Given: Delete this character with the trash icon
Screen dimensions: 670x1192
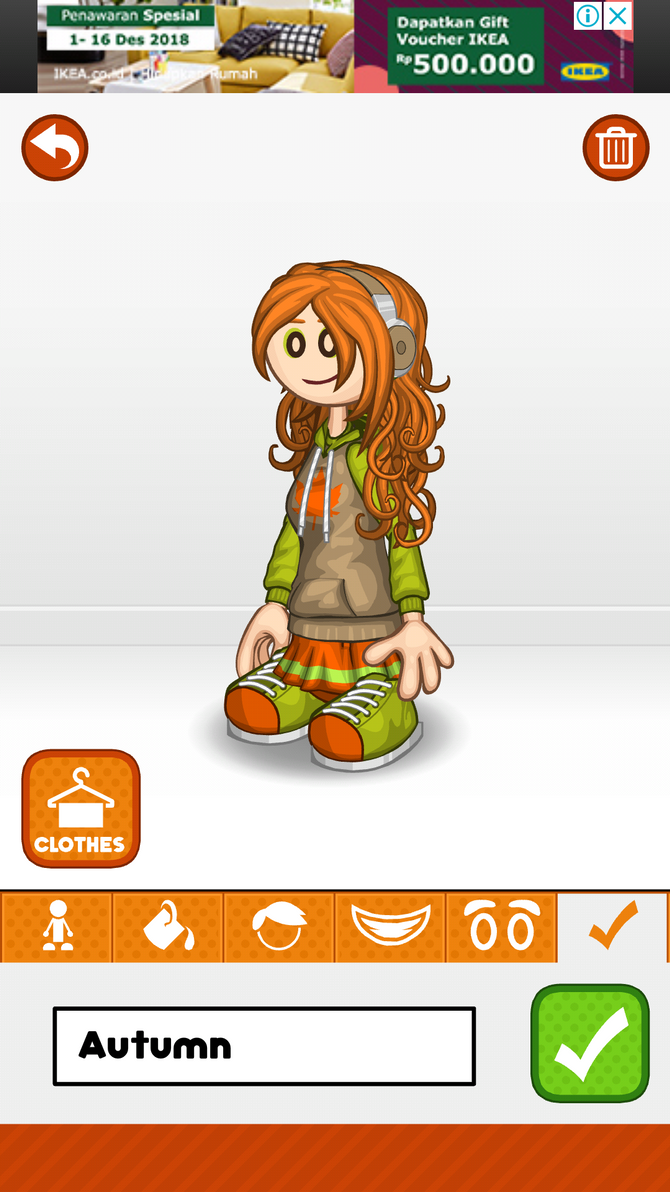Looking at the screenshot, I should point(616,148).
